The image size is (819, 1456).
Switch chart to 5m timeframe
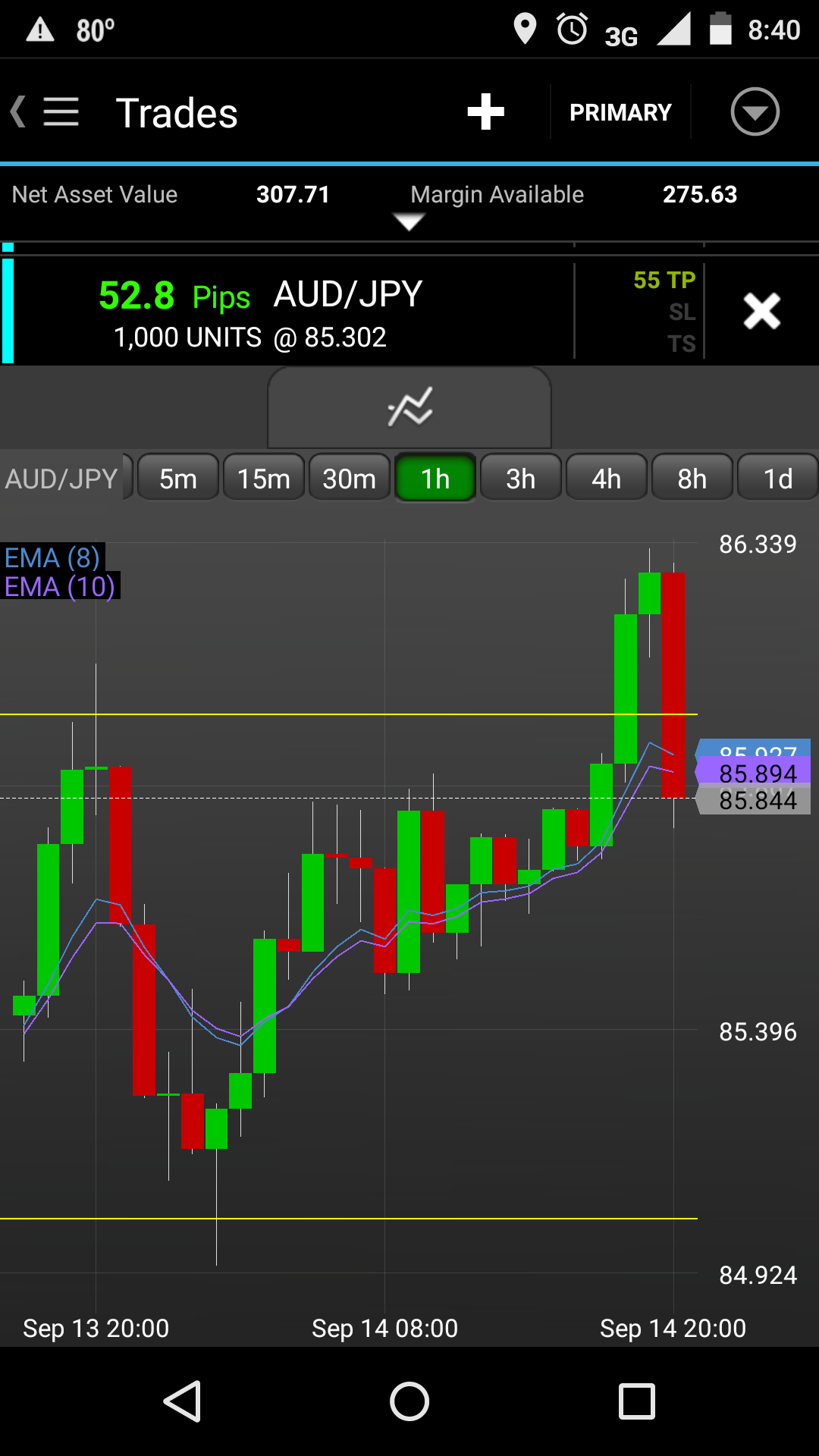178,479
